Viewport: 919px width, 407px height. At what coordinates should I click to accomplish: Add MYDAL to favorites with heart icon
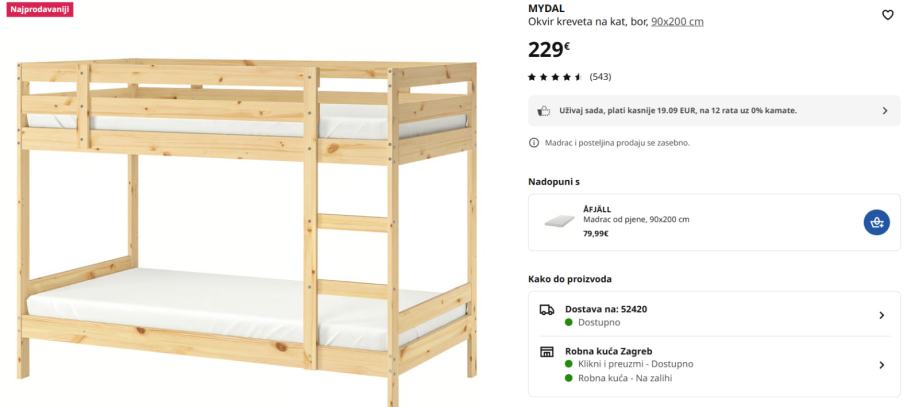[x=887, y=15]
